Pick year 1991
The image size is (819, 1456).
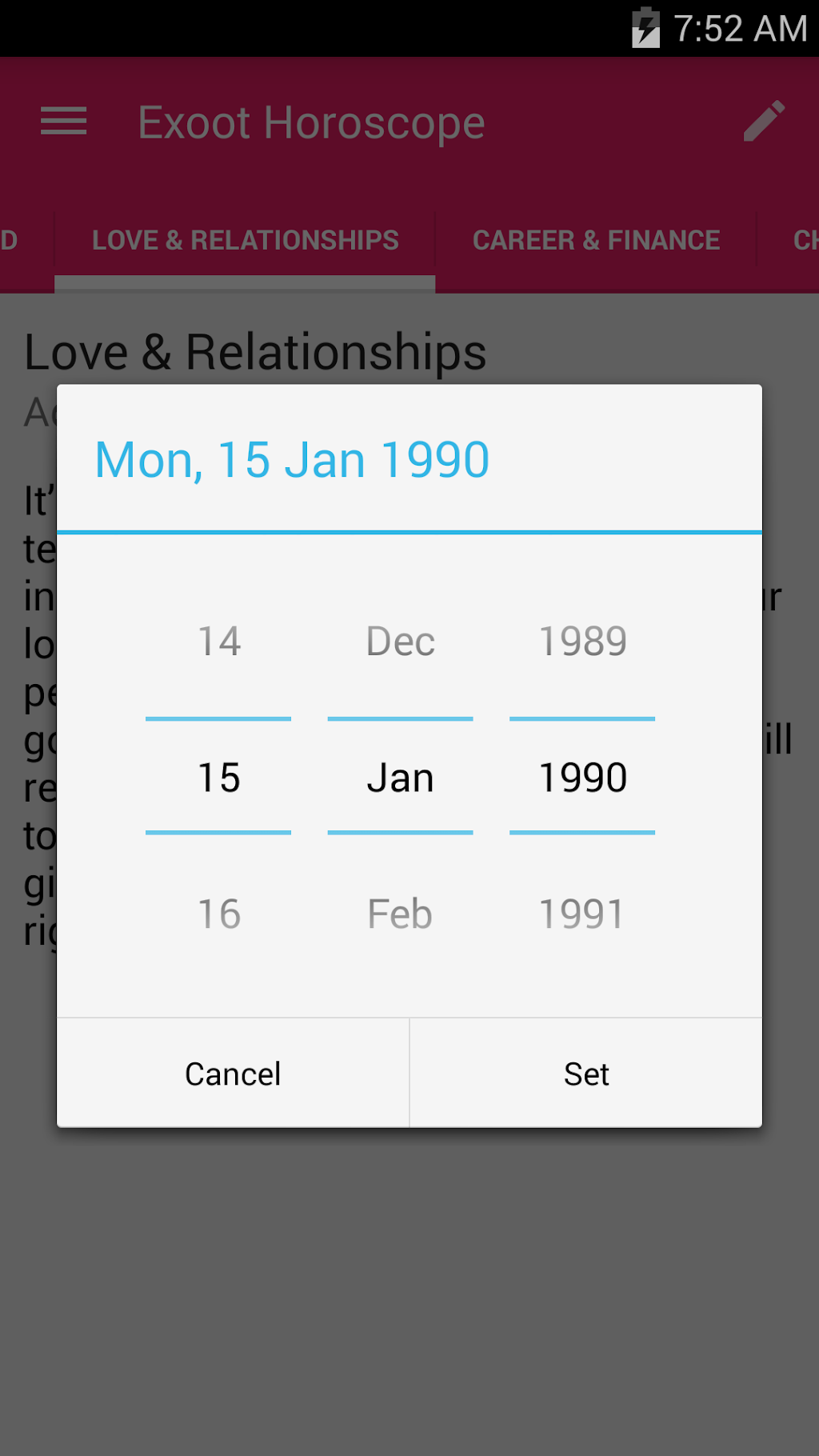pos(582,914)
